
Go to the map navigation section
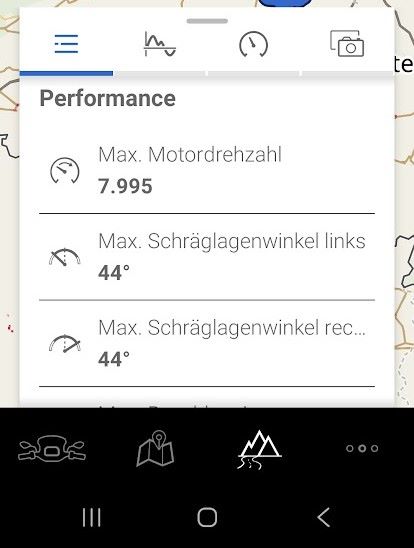[x=155, y=449]
